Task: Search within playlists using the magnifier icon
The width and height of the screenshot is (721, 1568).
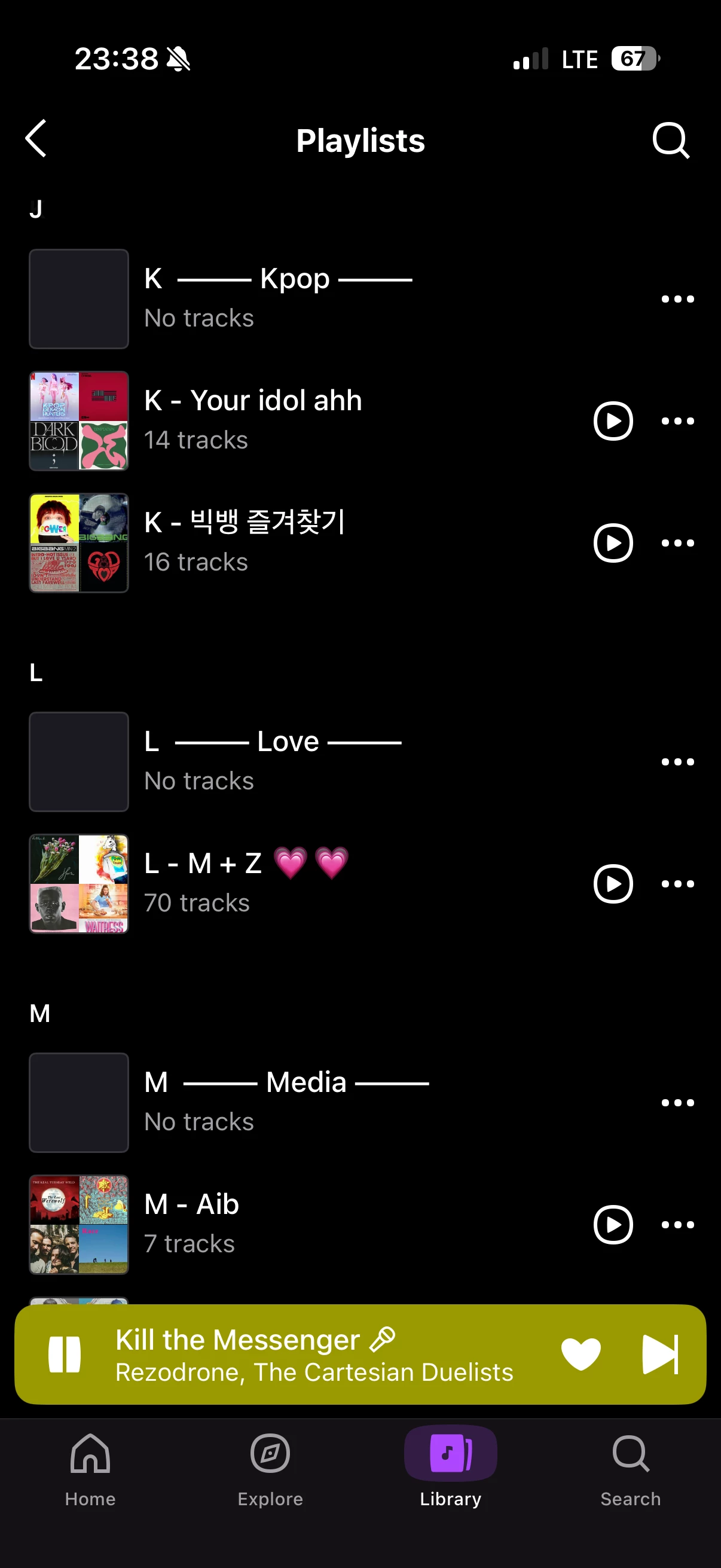Action: 671,140
